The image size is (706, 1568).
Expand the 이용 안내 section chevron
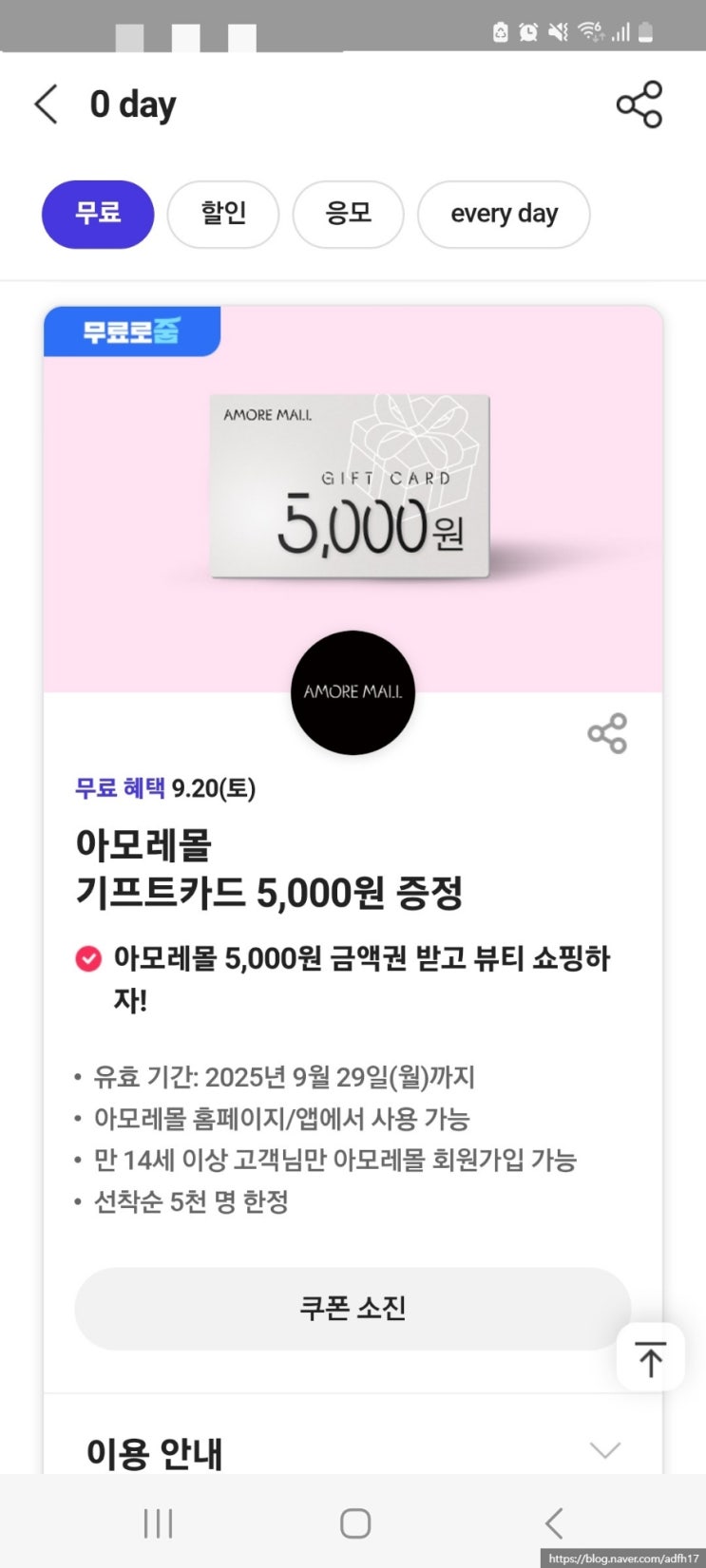point(605,1450)
